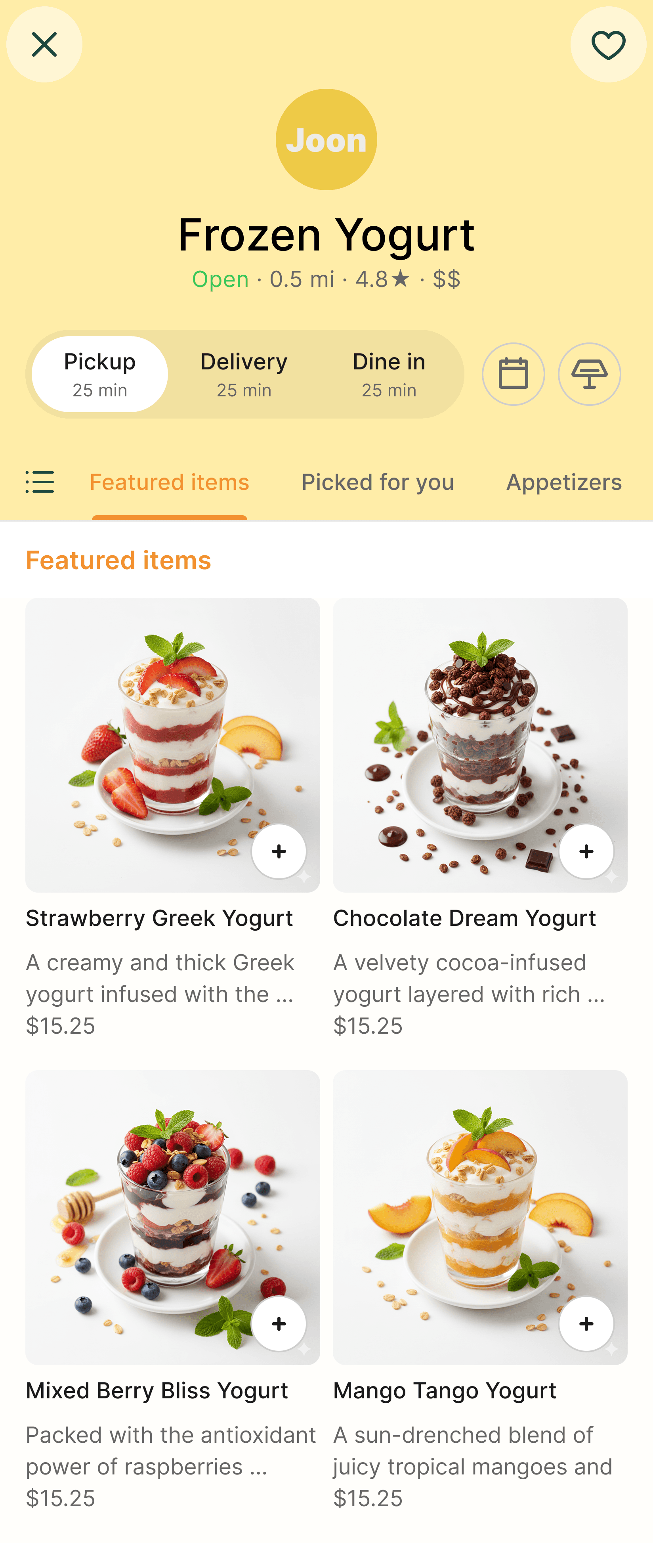Open the menu categories list icon

[x=40, y=482]
